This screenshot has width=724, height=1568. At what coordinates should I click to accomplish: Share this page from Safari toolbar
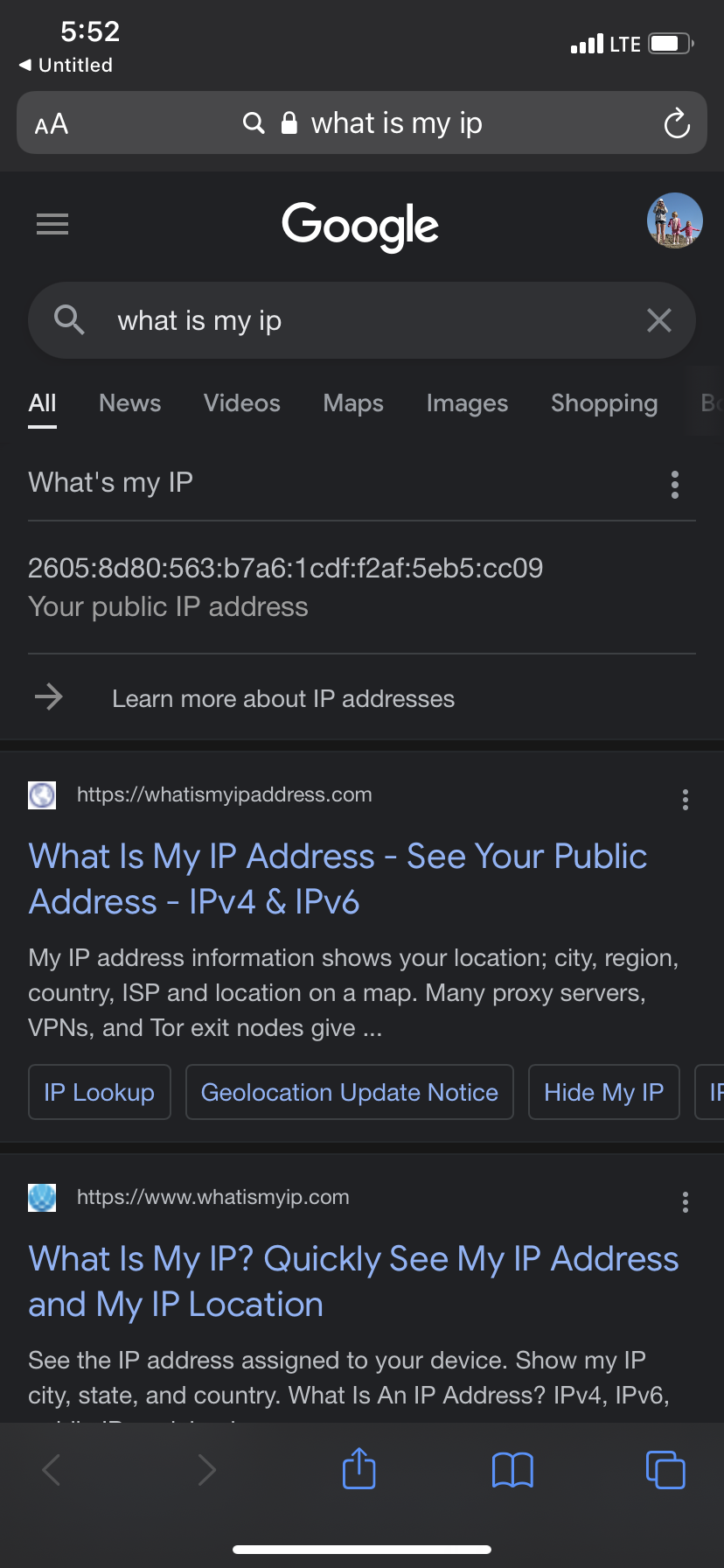point(359,1469)
